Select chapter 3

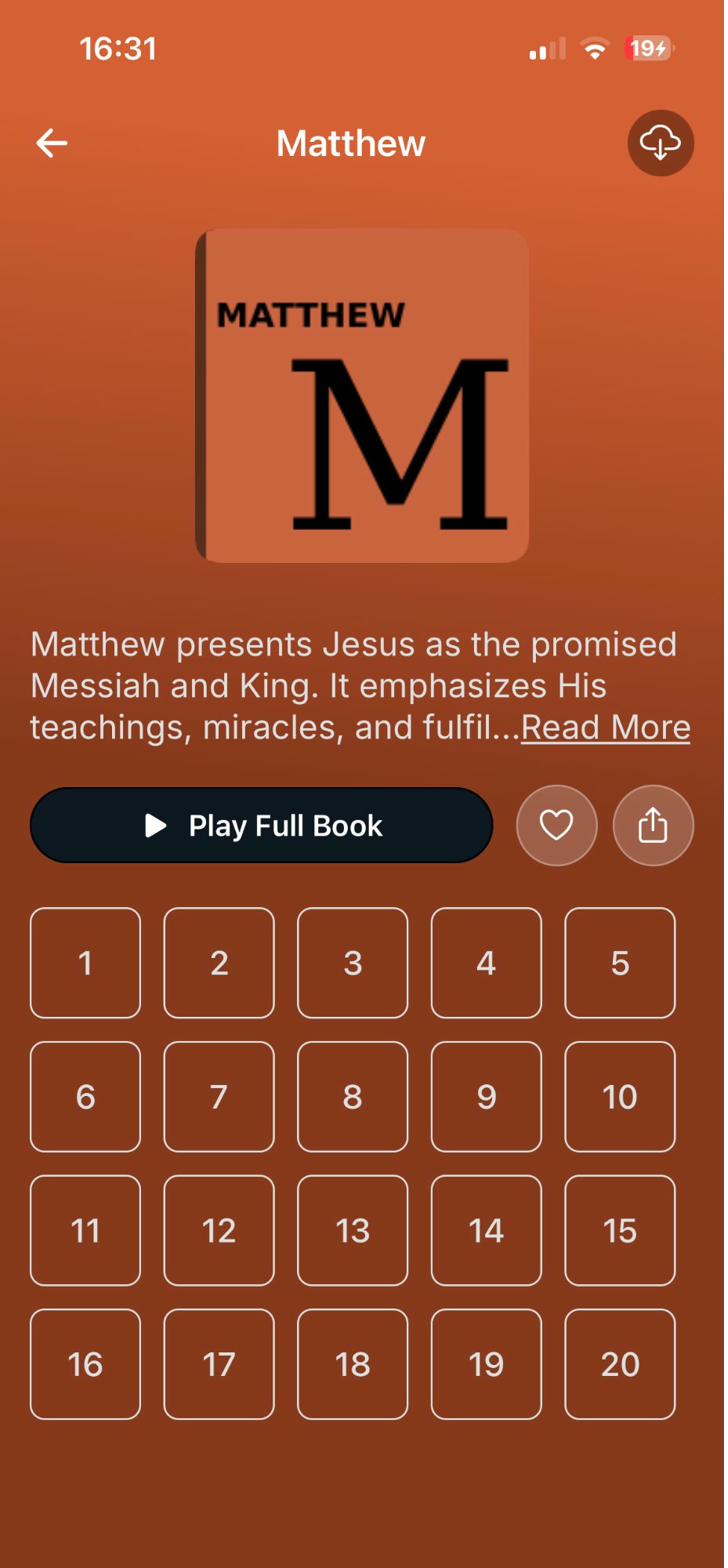[x=352, y=963]
